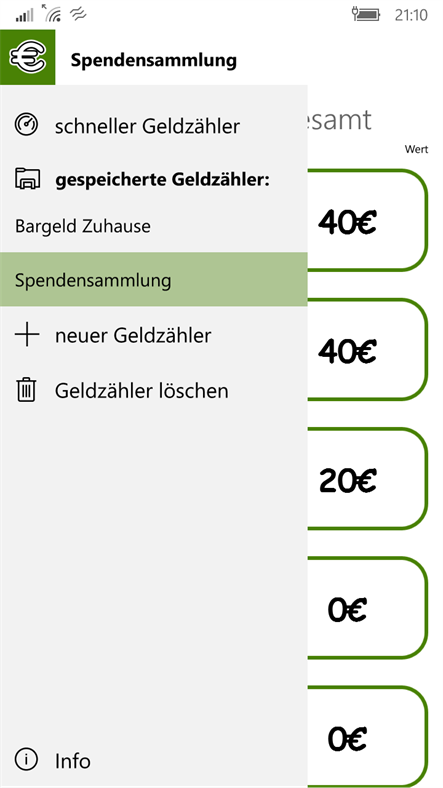Select the Bargeld Zuhause counter

click(154, 226)
